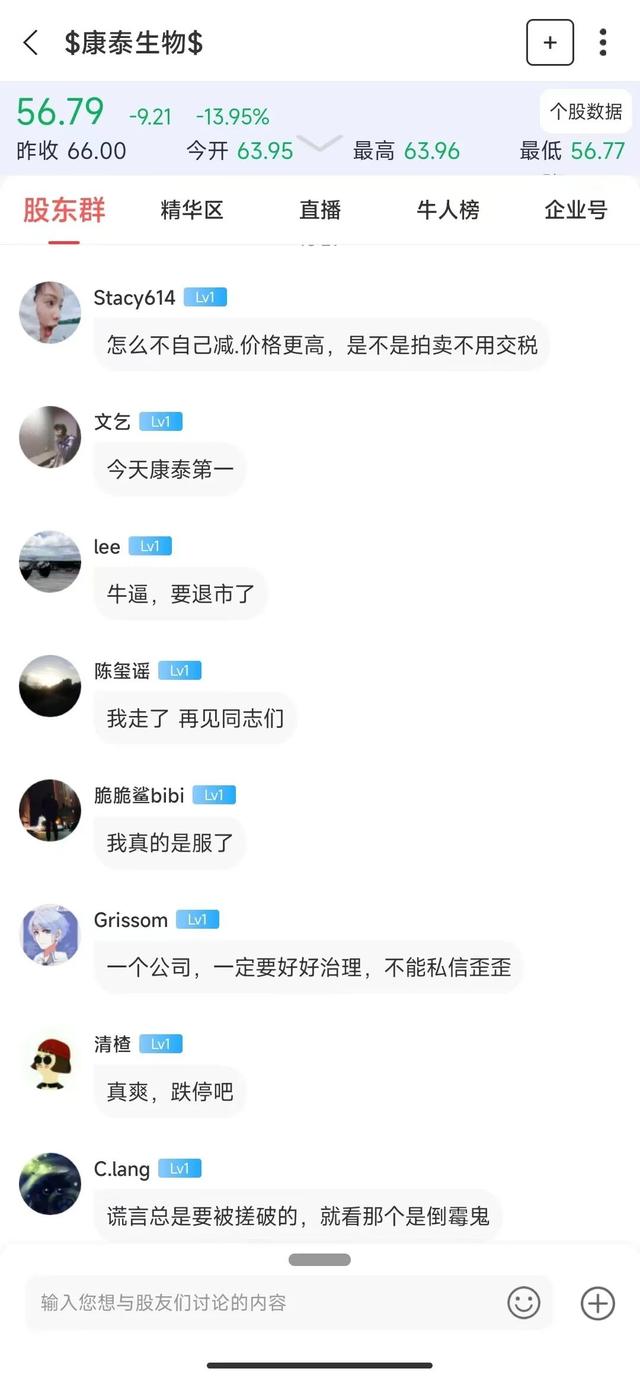Open the emoji picker

(524, 1303)
